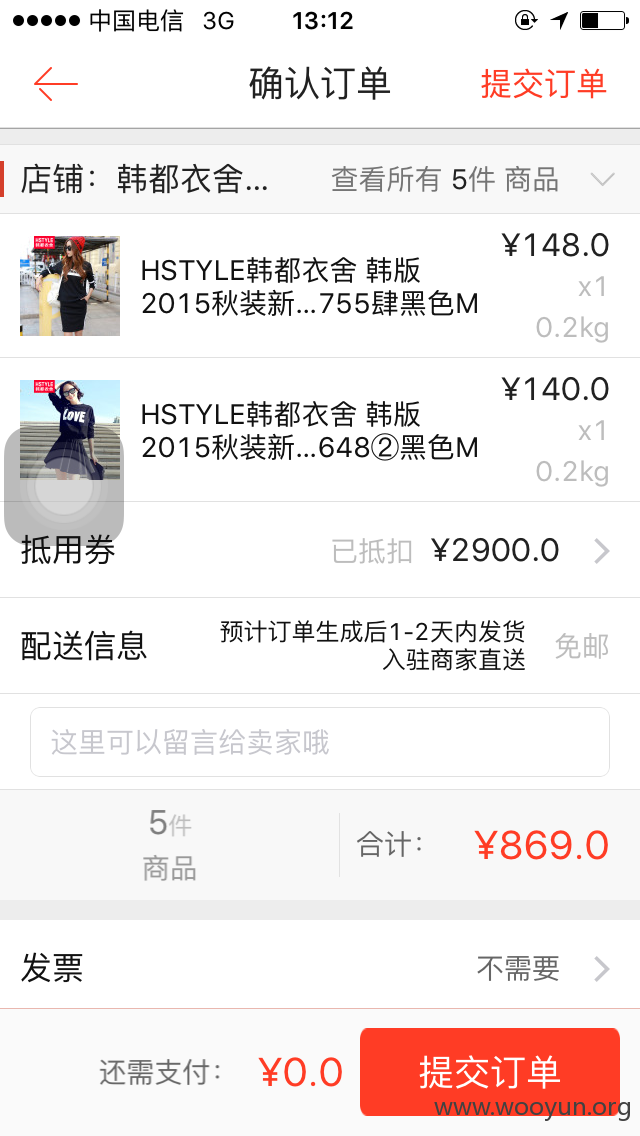Tap 提交订单 in the top bar
Screen dimensions: 640x1136
pyautogui.click(x=544, y=84)
